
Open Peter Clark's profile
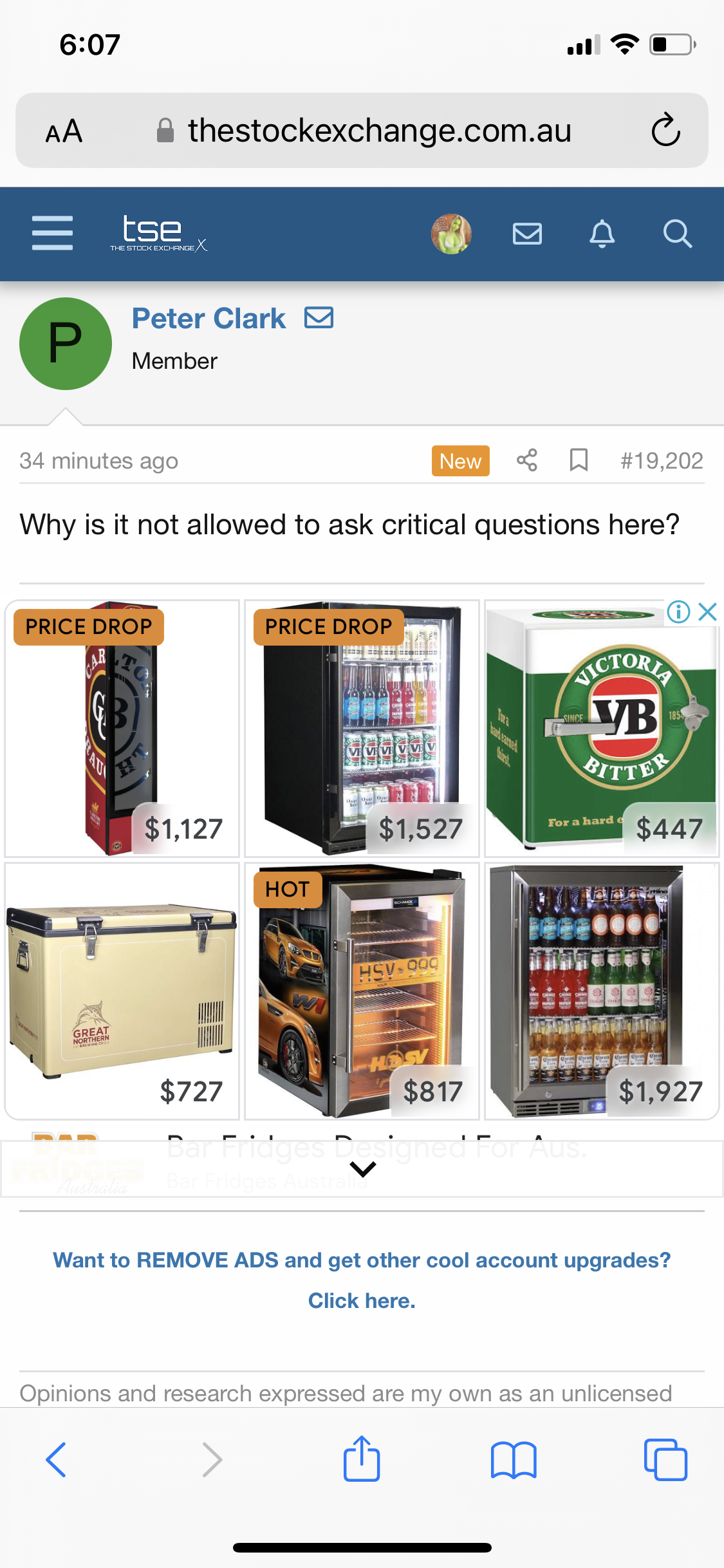pyautogui.click(x=209, y=319)
